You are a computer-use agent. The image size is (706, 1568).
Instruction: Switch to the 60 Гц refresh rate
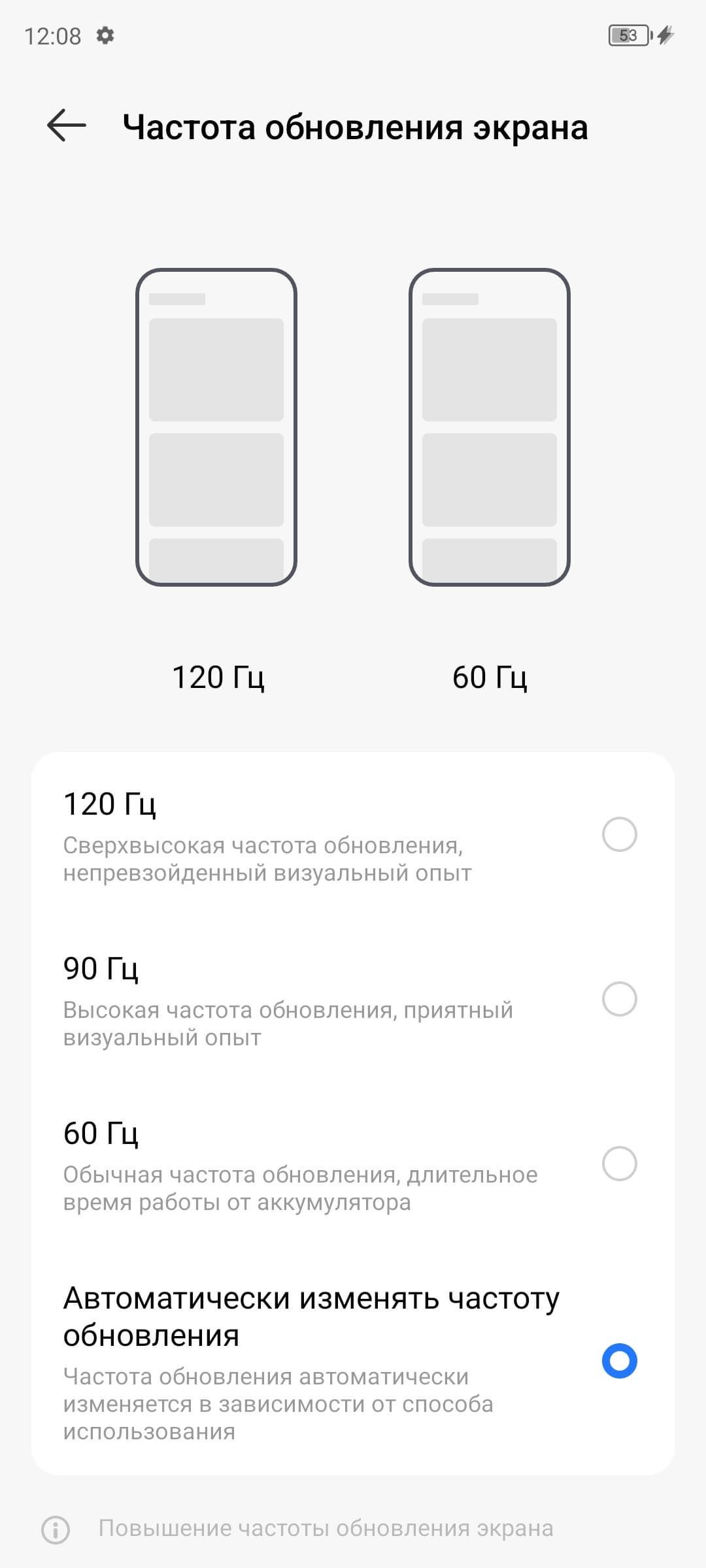(618, 1164)
